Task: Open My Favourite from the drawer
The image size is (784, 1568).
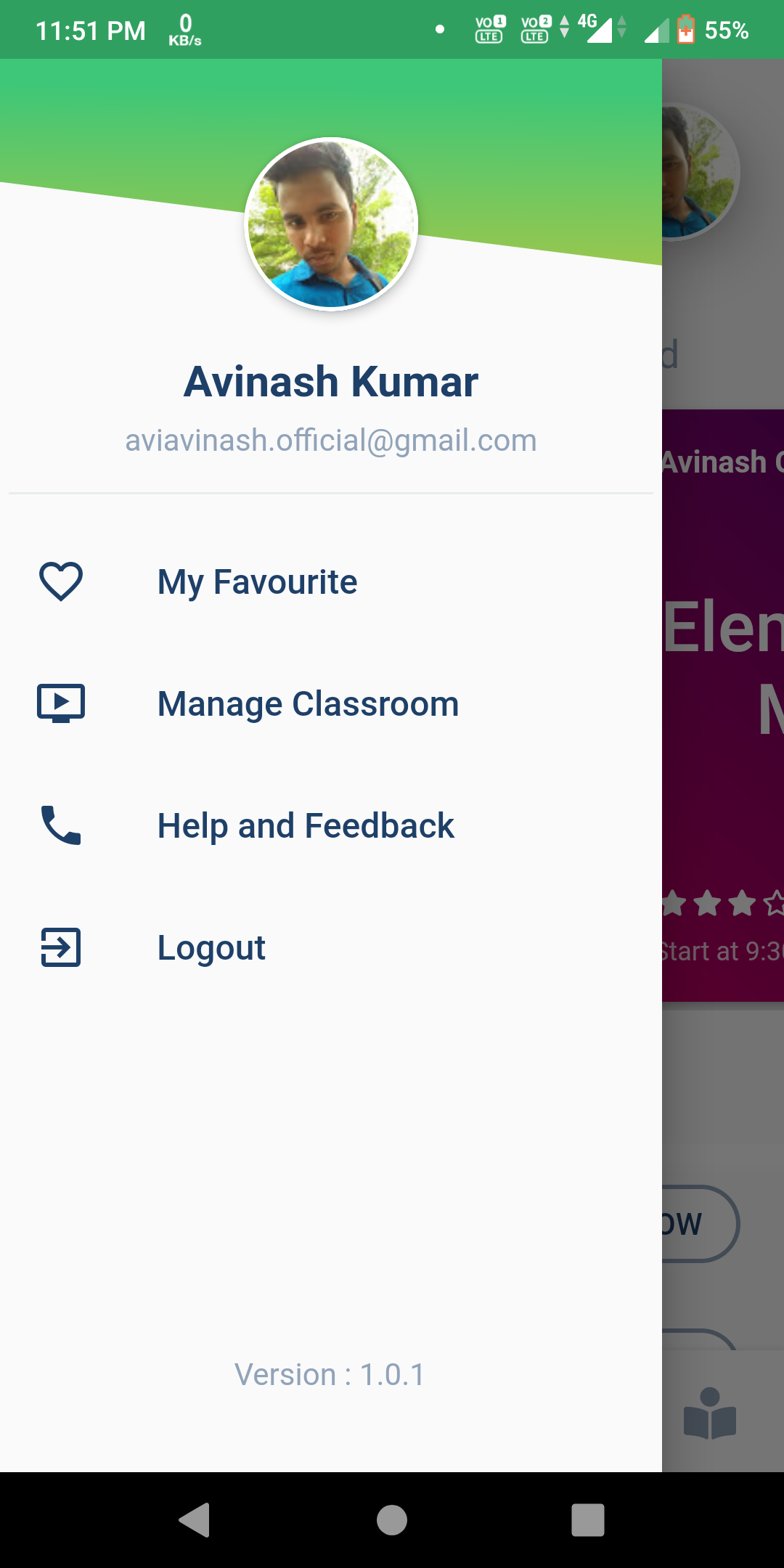Action: [257, 582]
